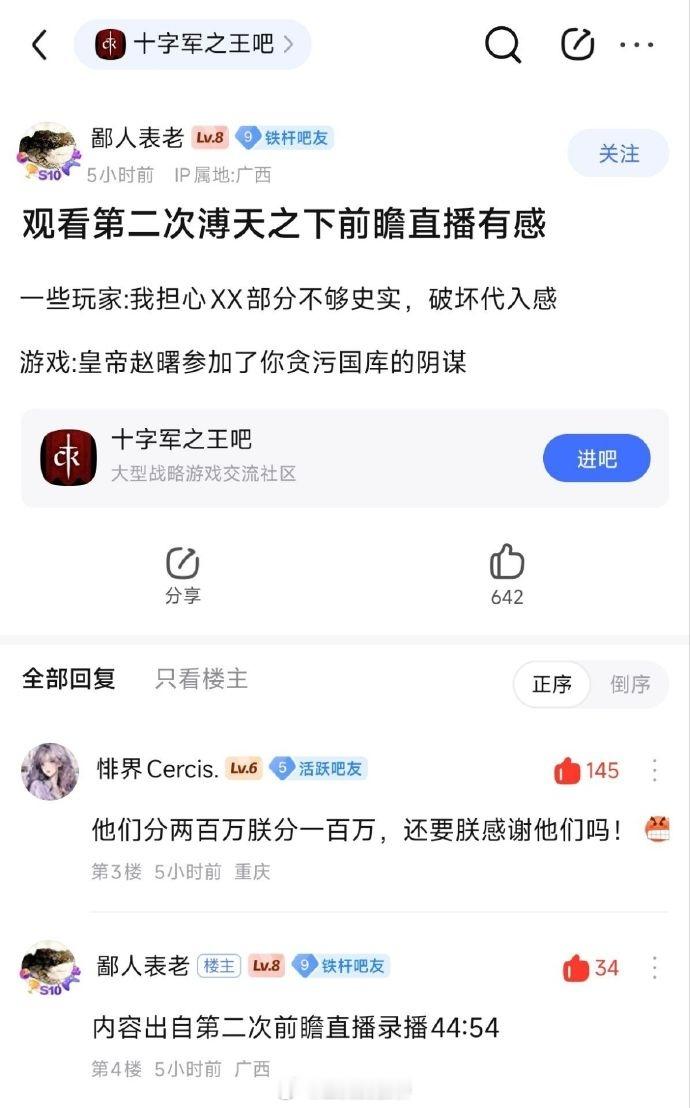Share this post using 分享
This screenshot has width=690, height=1108.
[x=183, y=575]
